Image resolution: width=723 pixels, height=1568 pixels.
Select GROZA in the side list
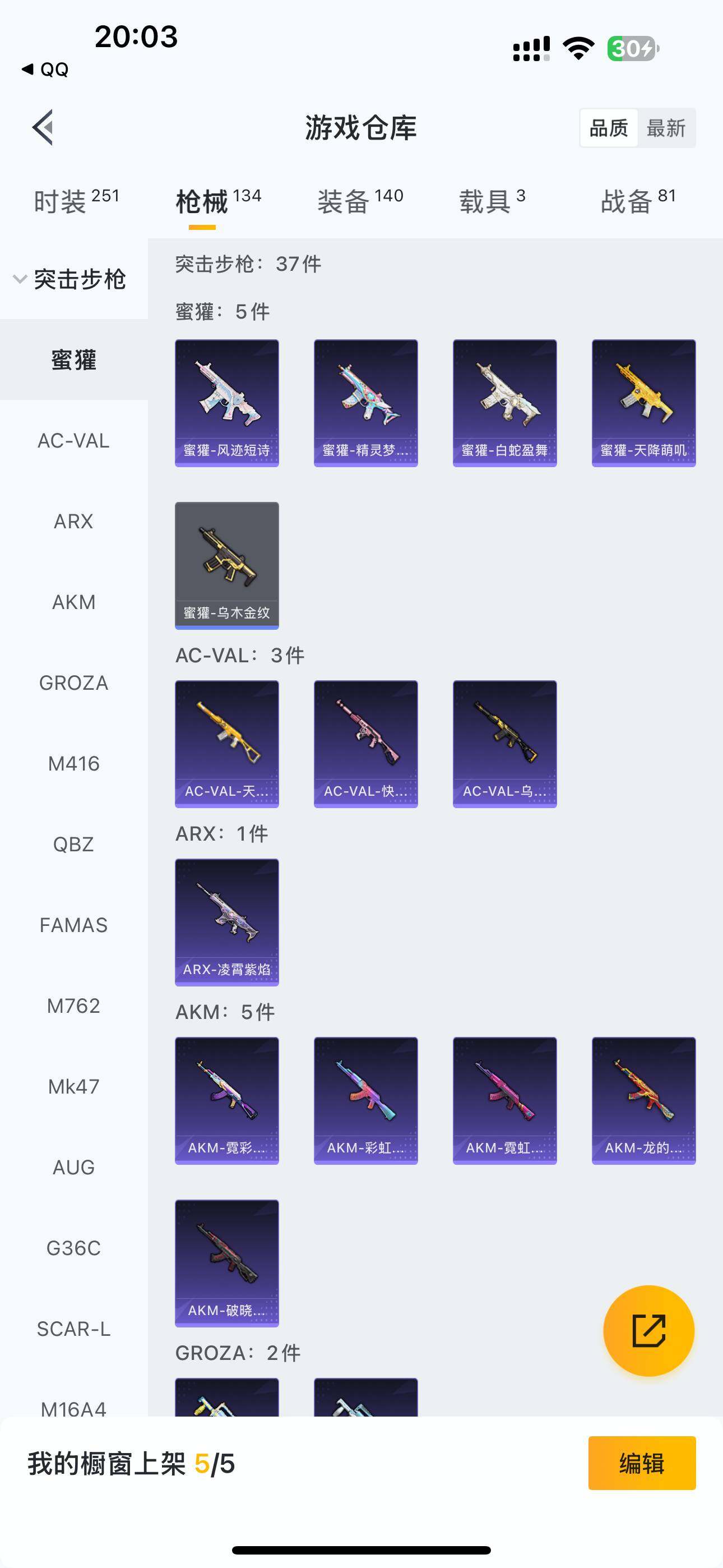[x=73, y=683]
